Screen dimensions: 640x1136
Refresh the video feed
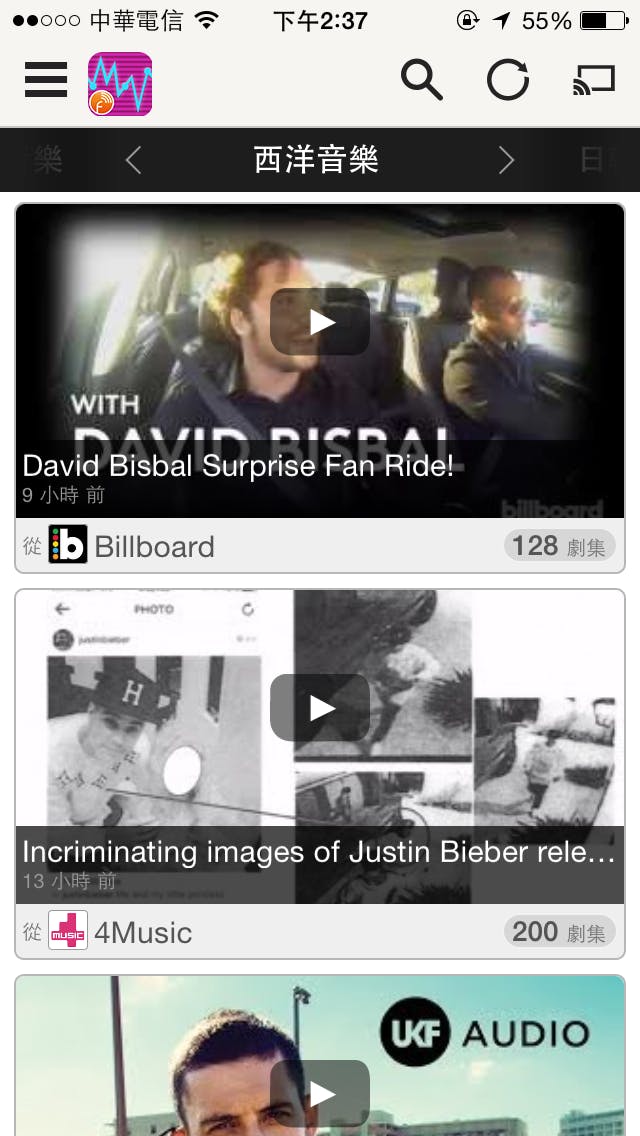click(x=508, y=80)
